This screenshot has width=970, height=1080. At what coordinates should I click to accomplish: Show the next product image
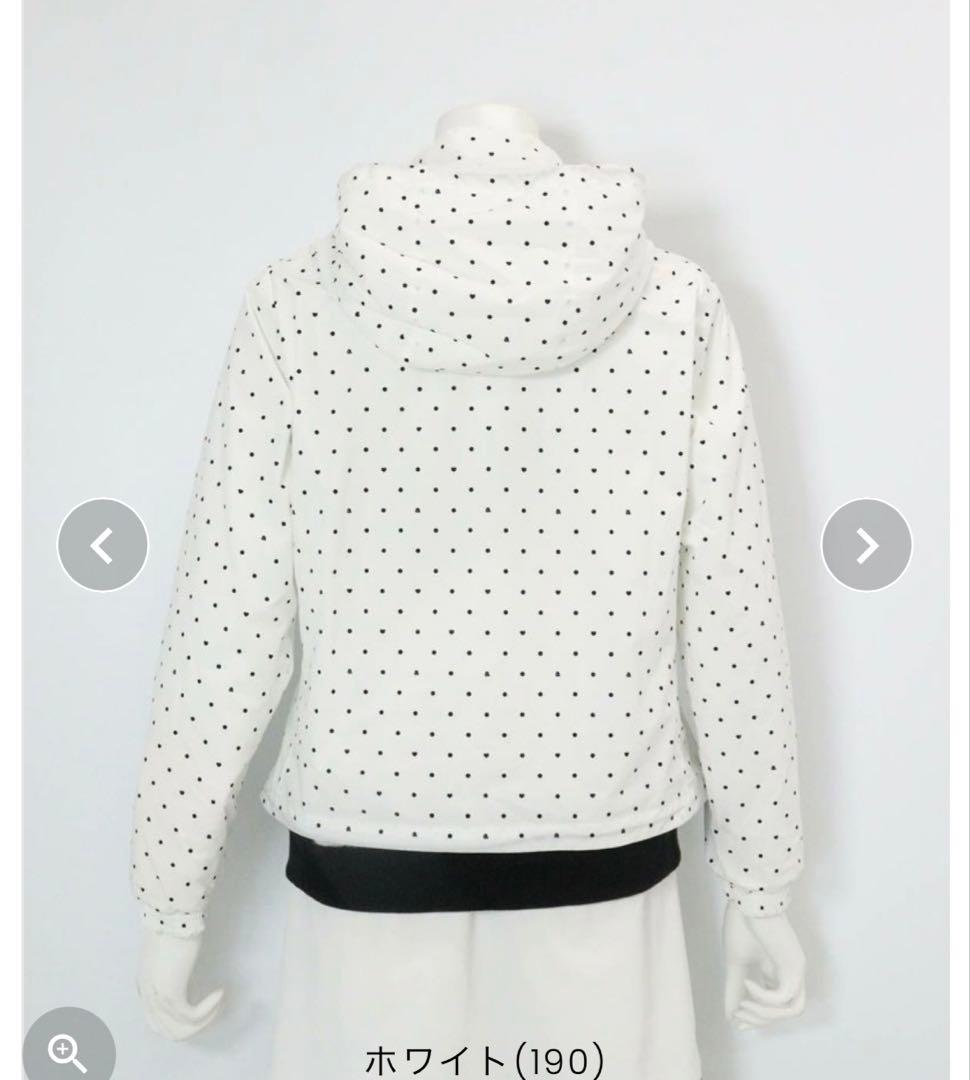[x=866, y=545]
